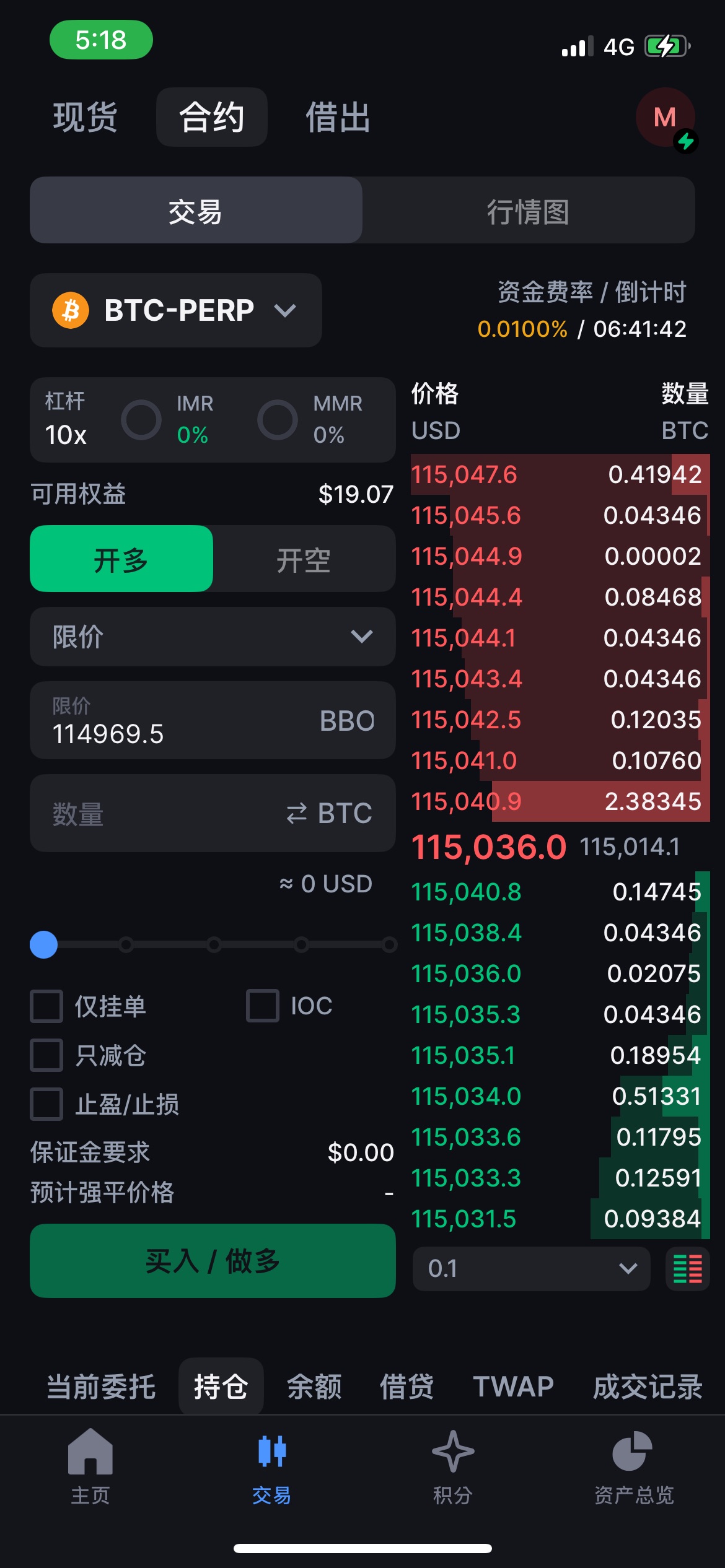The width and height of the screenshot is (725, 1568).
Task: Adjust the 10x leverage setting
Action: tap(66, 420)
